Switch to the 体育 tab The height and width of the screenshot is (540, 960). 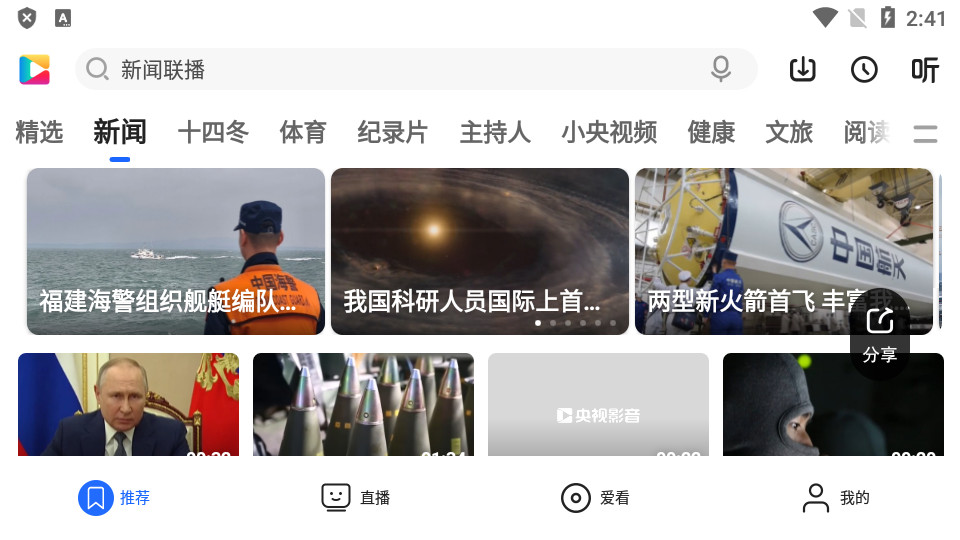303,132
